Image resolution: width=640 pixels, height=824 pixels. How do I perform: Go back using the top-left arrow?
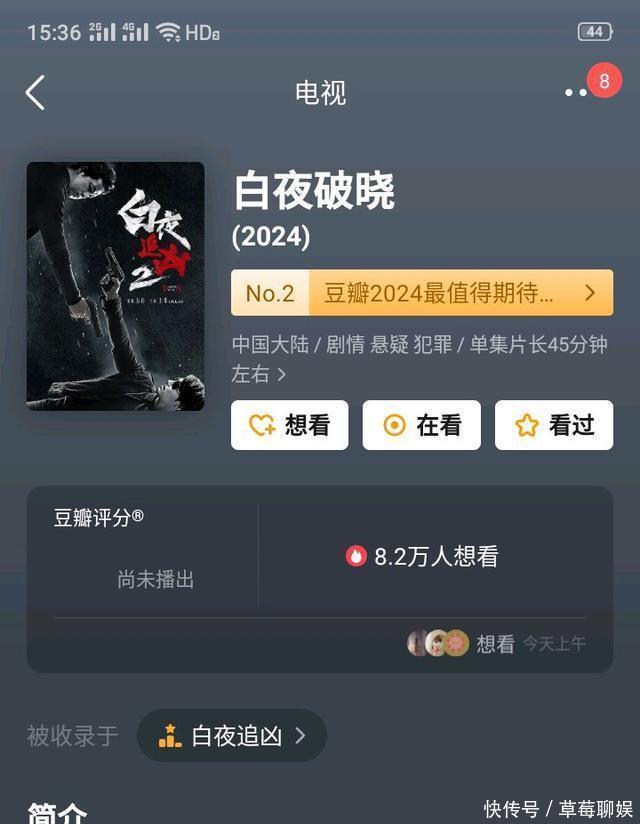[x=36, y=93]
